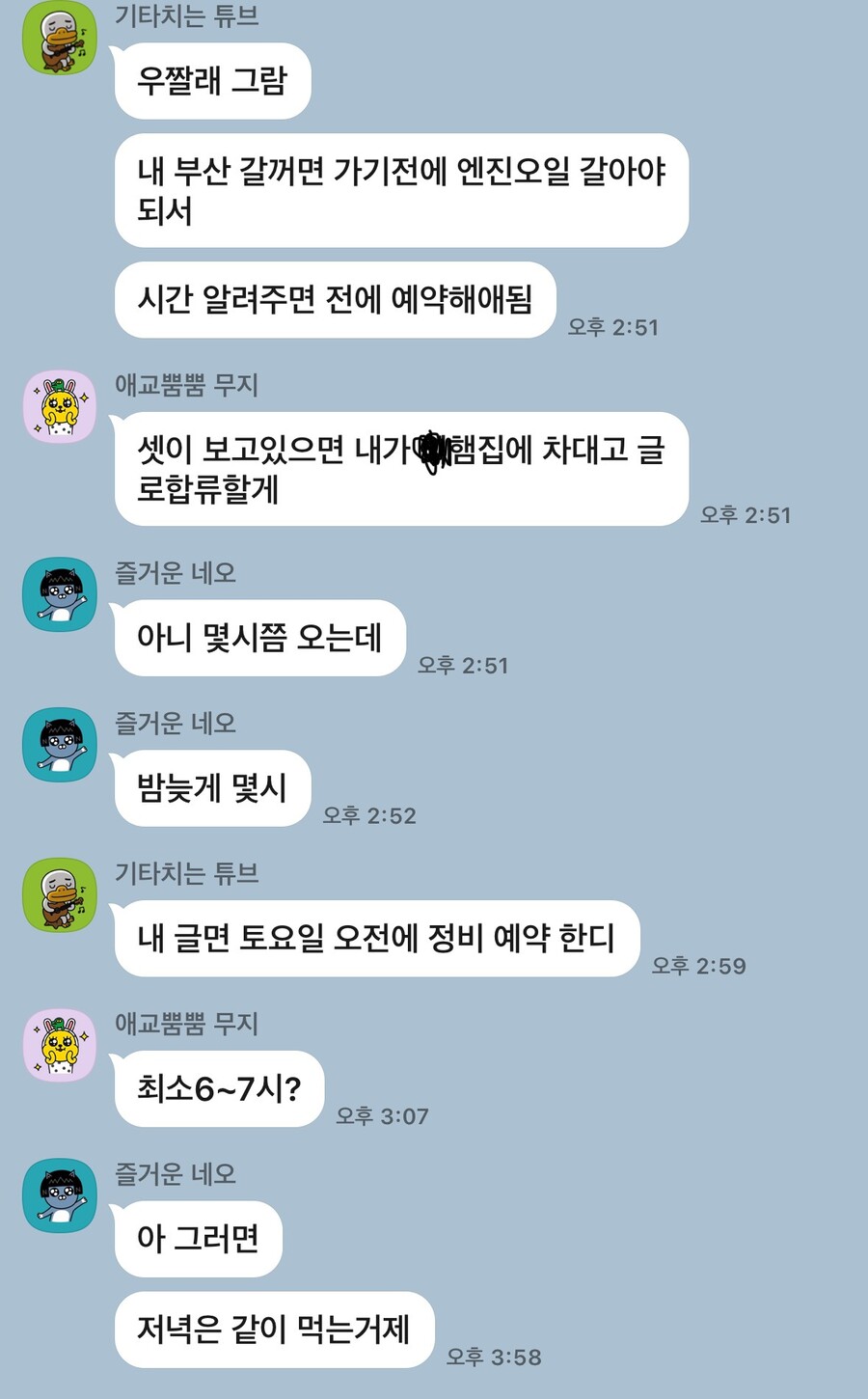Tap 즐거운 네오's avatar beside '밤늦게 몇시'

(60, 745)
